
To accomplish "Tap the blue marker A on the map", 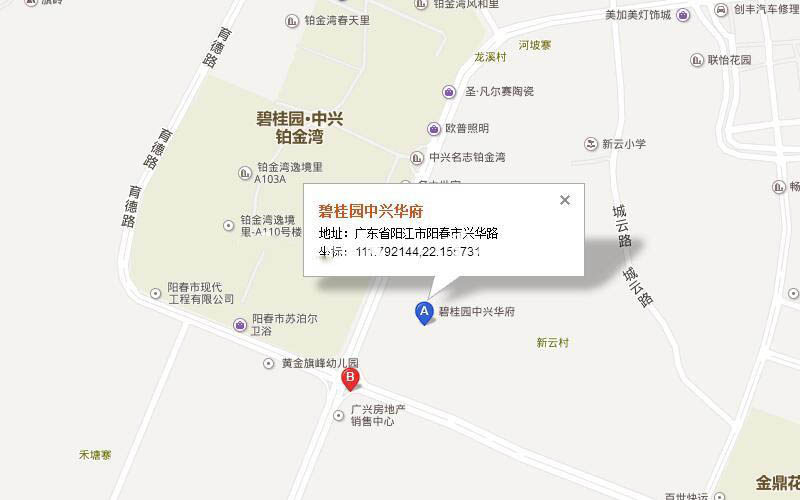I will (424, 312).
